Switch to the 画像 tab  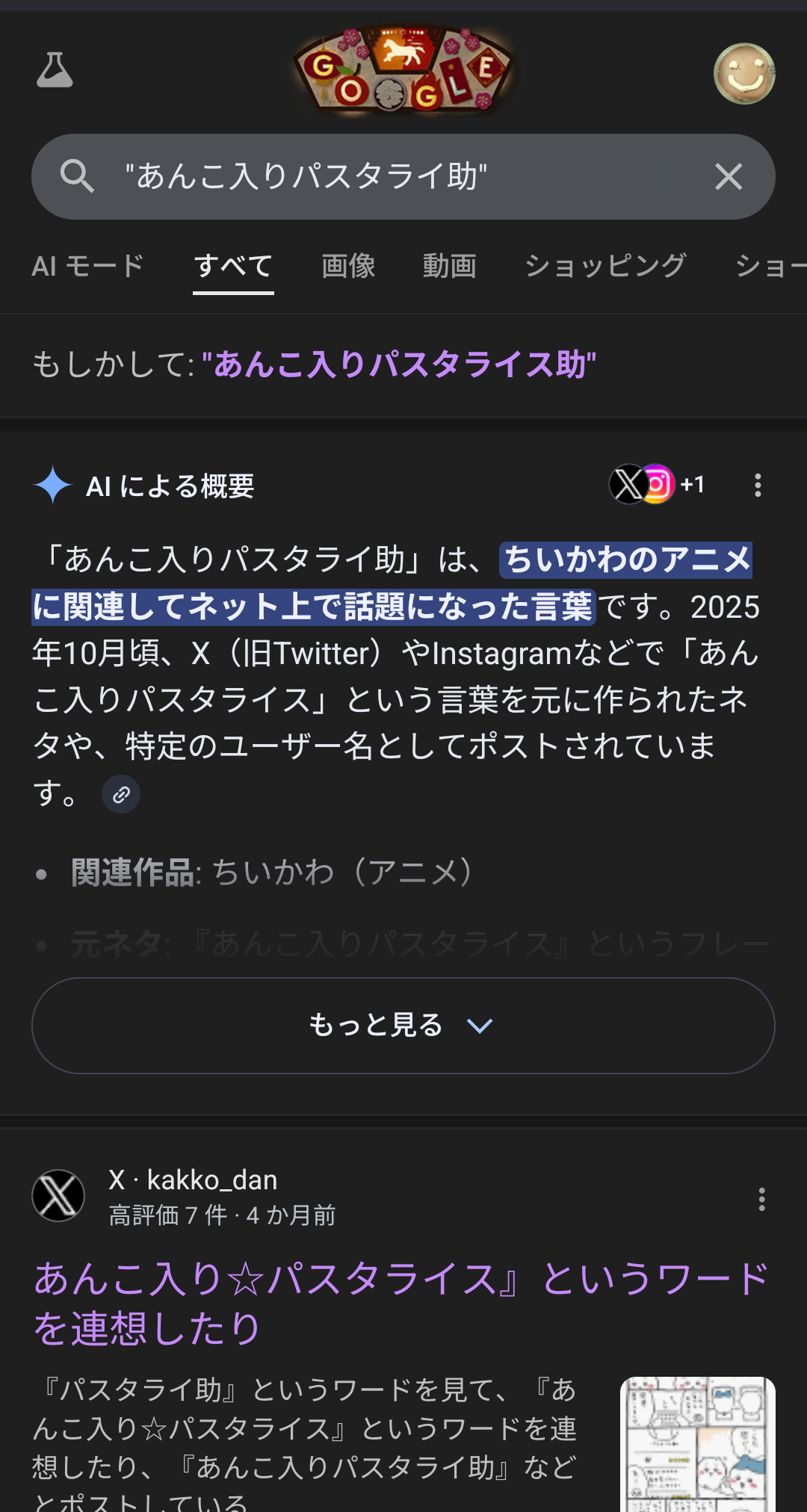[x=348, y=266]
